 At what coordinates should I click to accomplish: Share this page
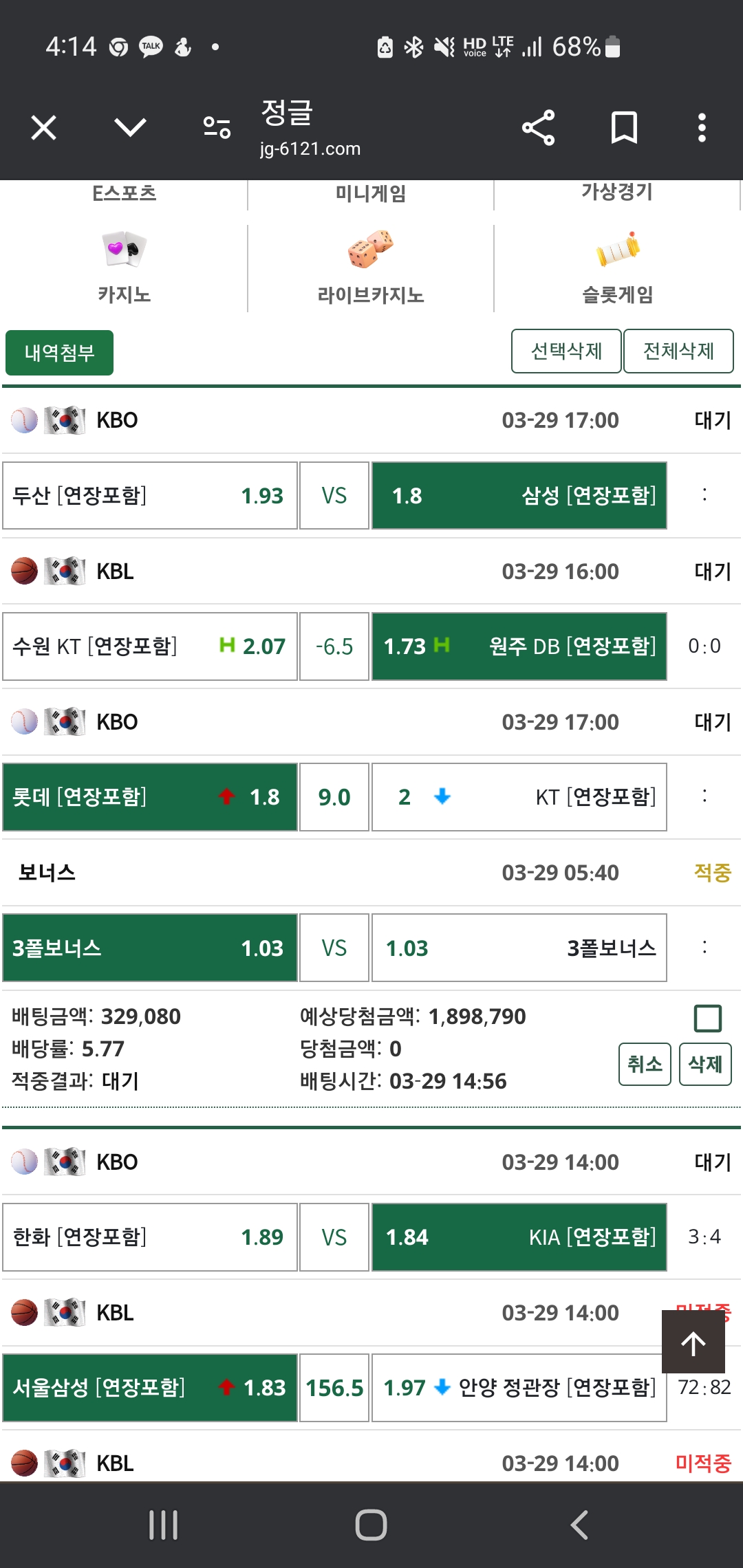tap(538, 128)
